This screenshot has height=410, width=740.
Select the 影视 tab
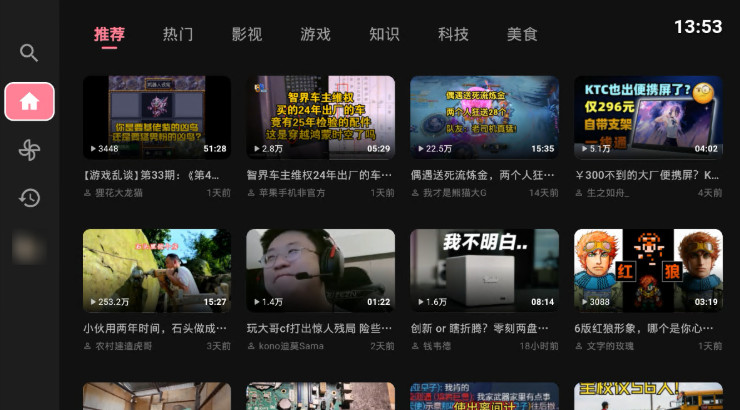[x=247, y=34]
